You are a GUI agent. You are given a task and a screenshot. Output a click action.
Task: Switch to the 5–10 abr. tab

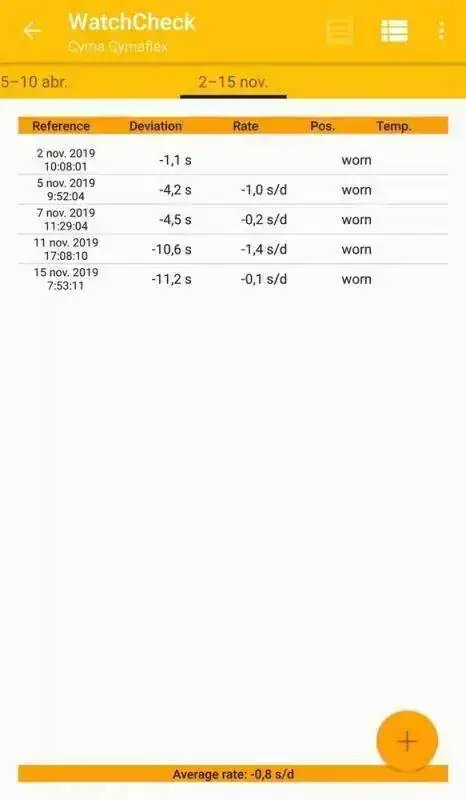[34, 82]
